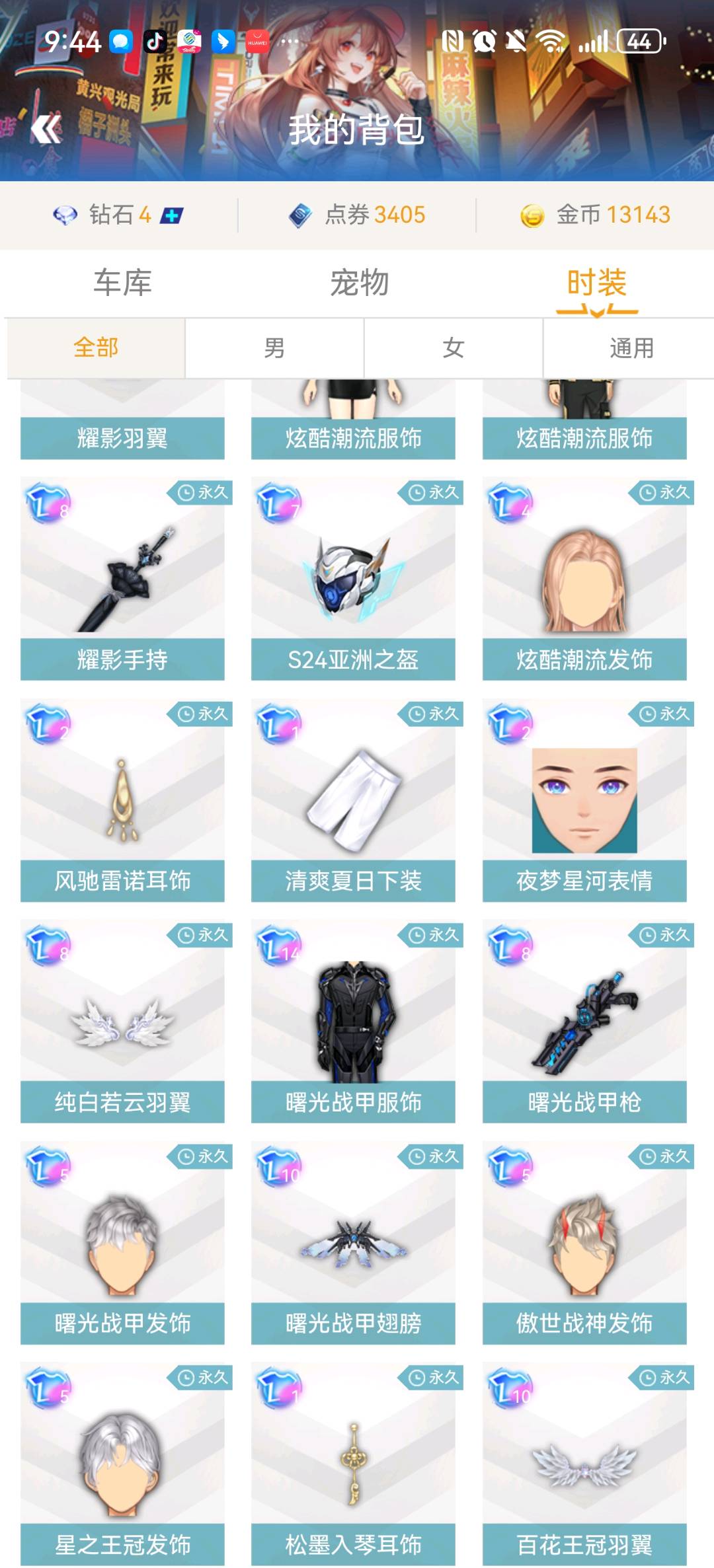Go back using the double-arrow icon
This screenshot has height=1568, width=714.
click(x=46, y=129)
